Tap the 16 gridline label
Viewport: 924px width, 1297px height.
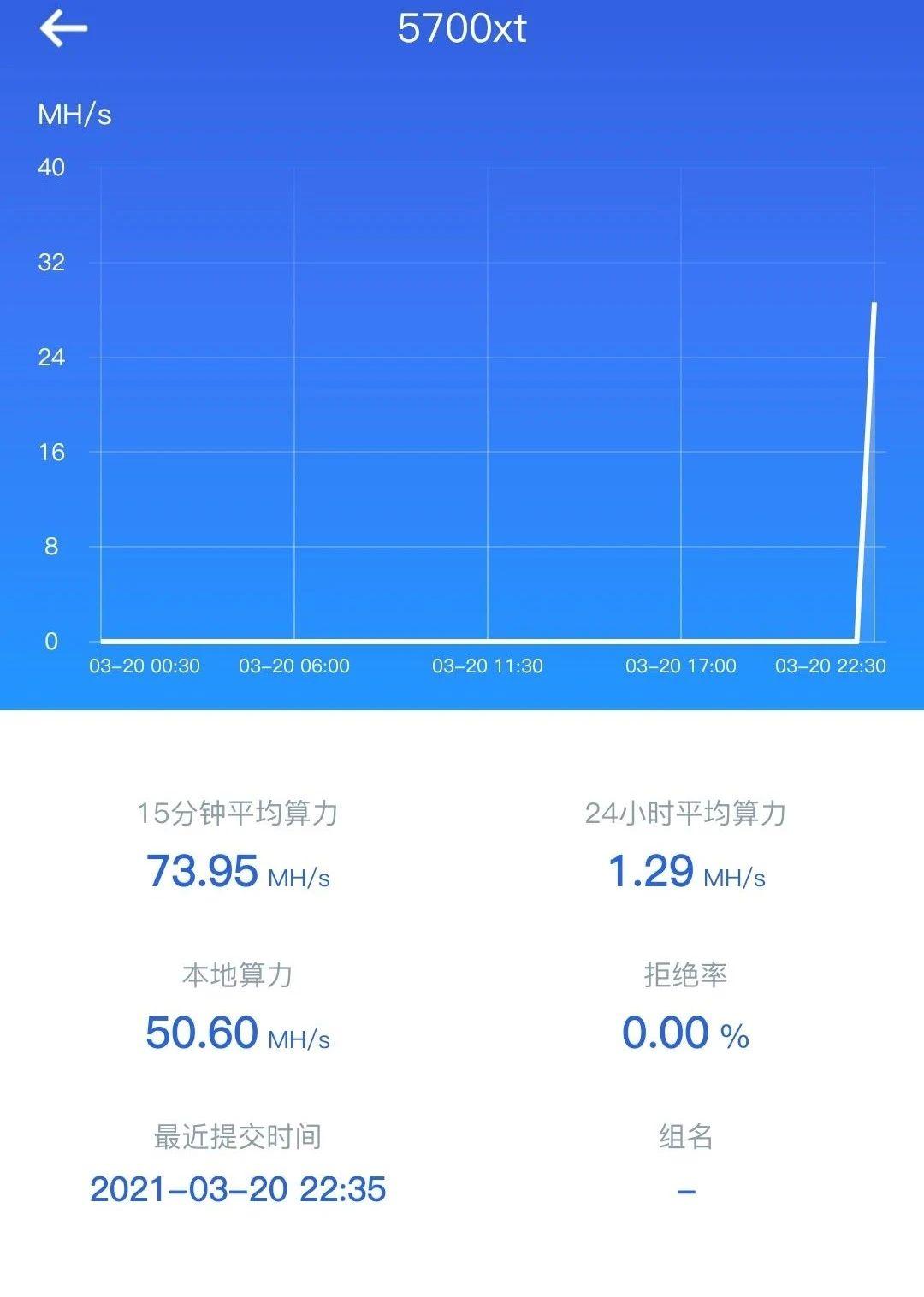pos(54,451)
